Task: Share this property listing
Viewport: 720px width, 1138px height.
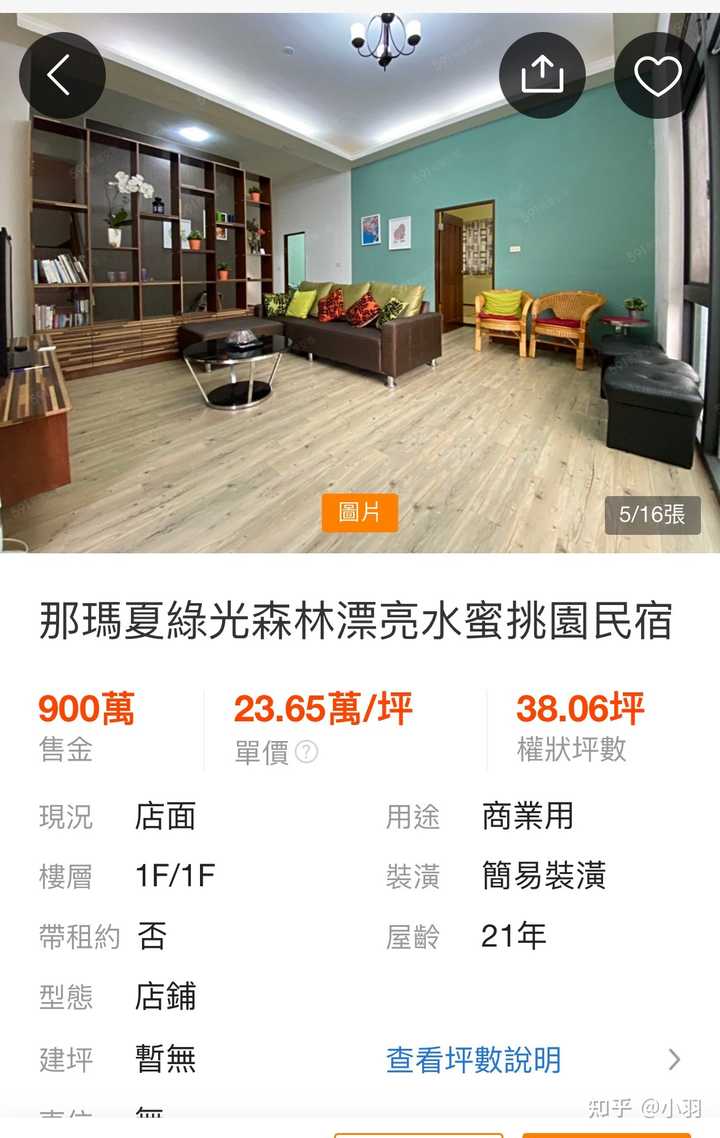Action: point(543,74)
